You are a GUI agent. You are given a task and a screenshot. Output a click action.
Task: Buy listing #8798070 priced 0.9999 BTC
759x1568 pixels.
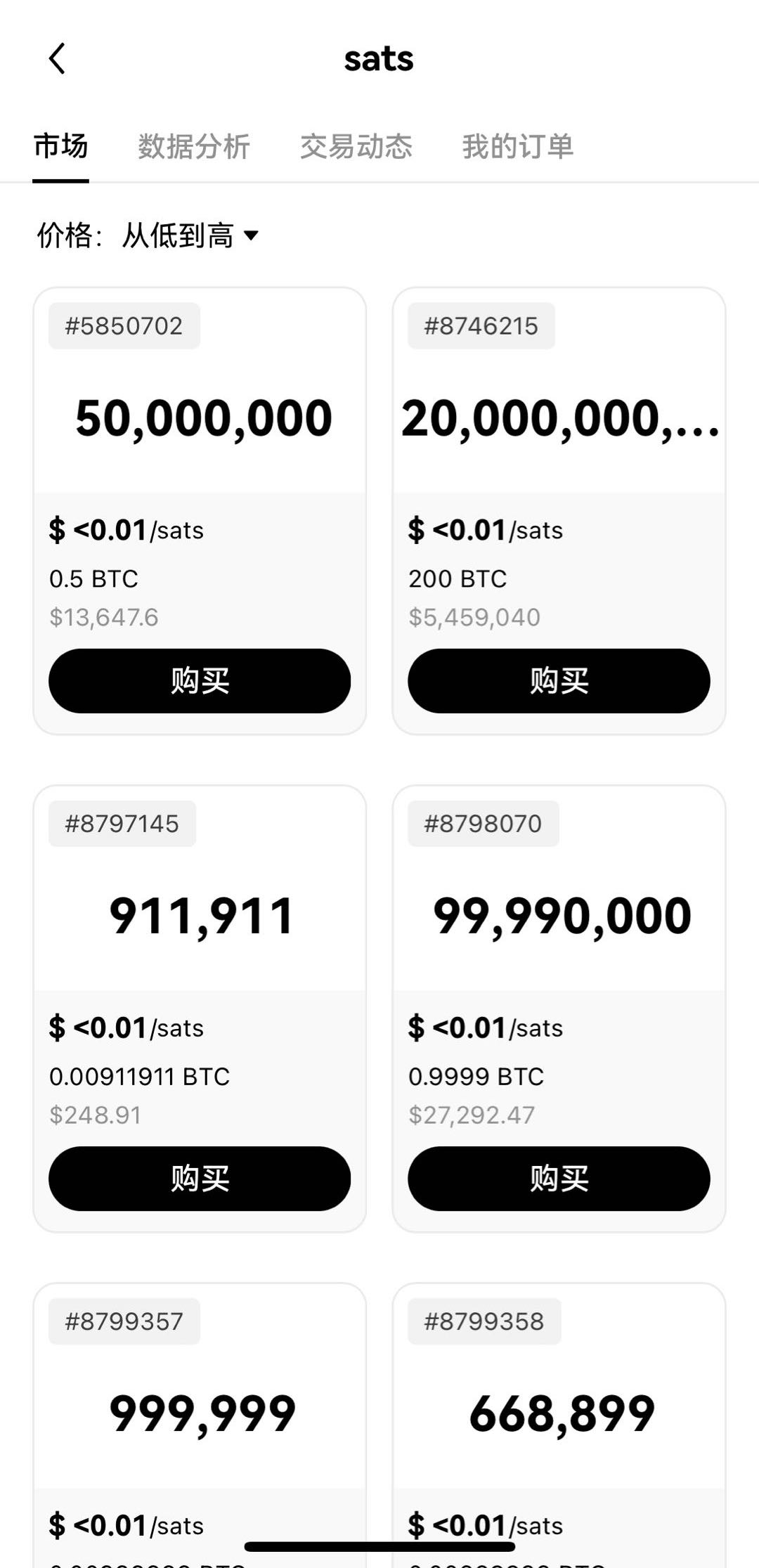click(x=559, y=1179)
